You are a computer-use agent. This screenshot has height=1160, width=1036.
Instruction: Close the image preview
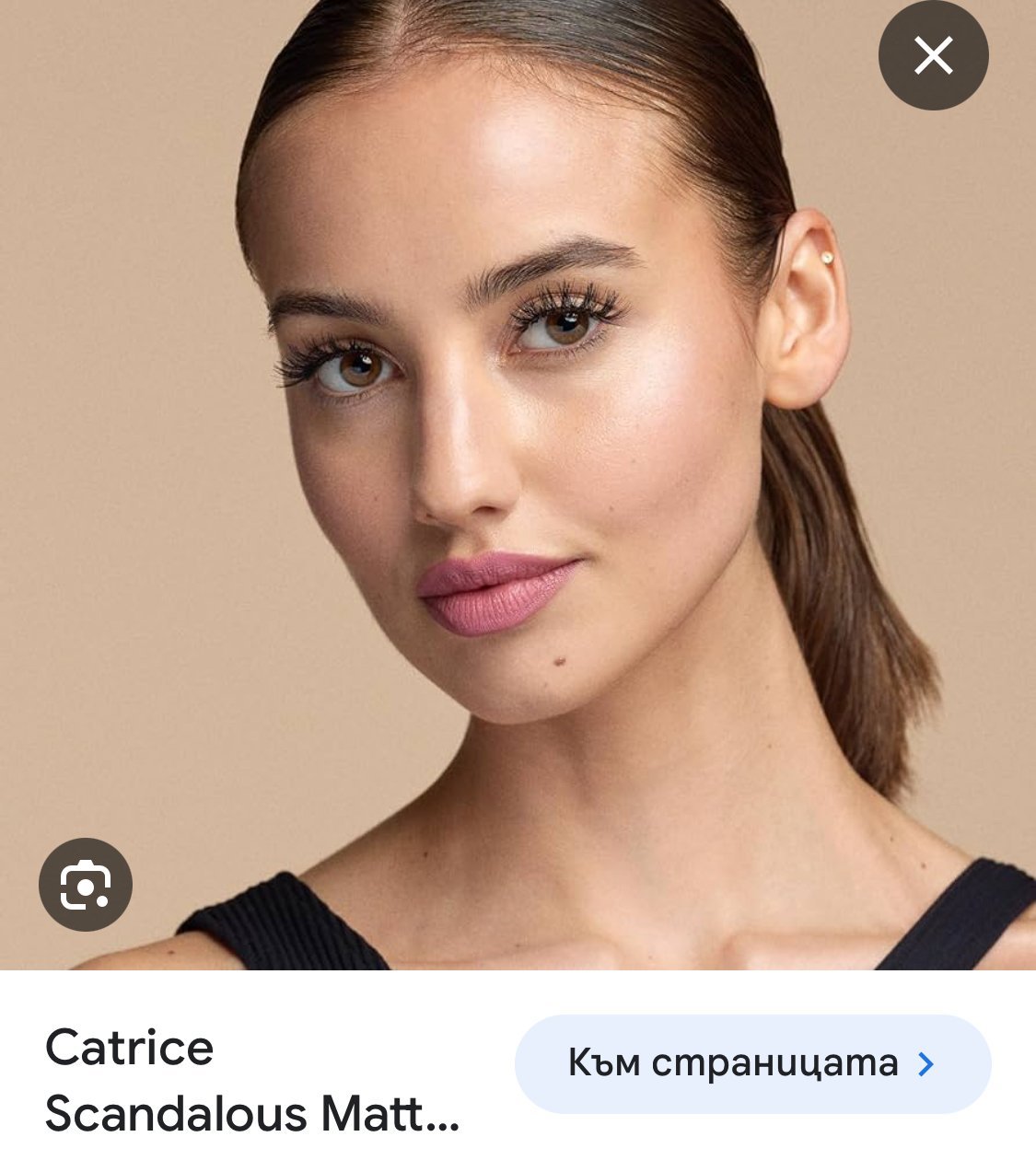933,56
